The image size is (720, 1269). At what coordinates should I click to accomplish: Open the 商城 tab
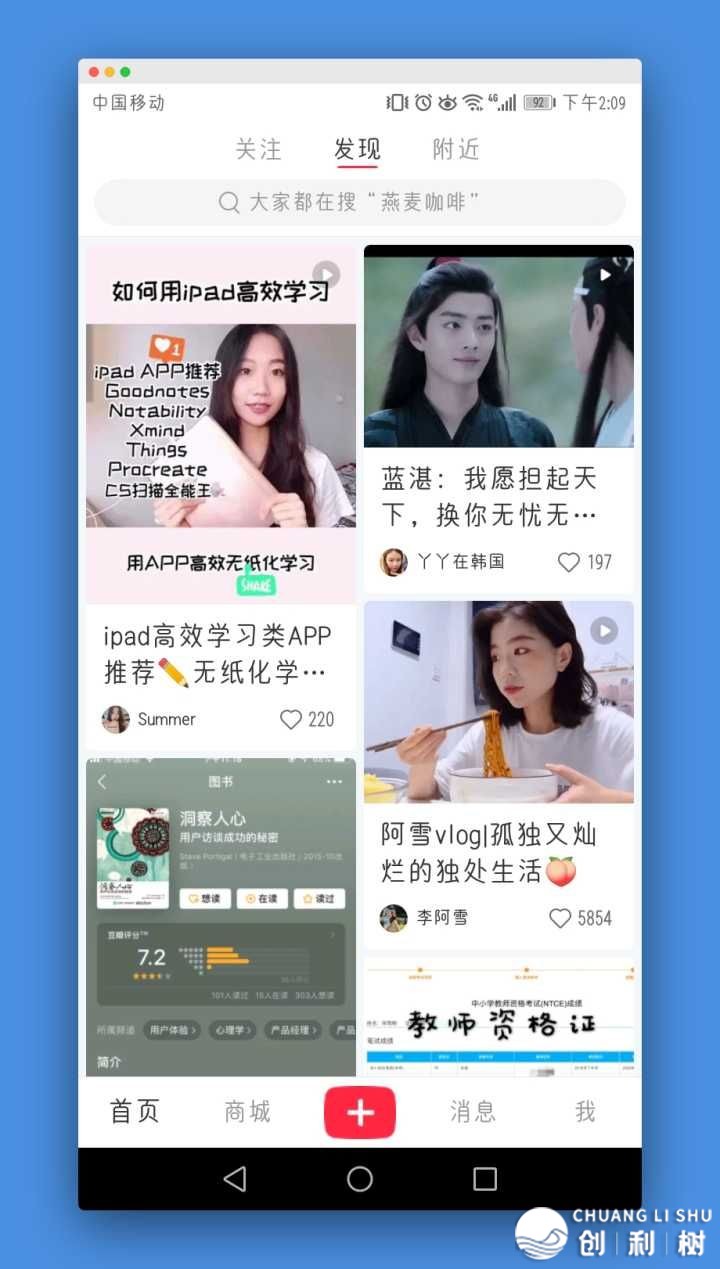pyautogui.click(x=247, y=1111)
